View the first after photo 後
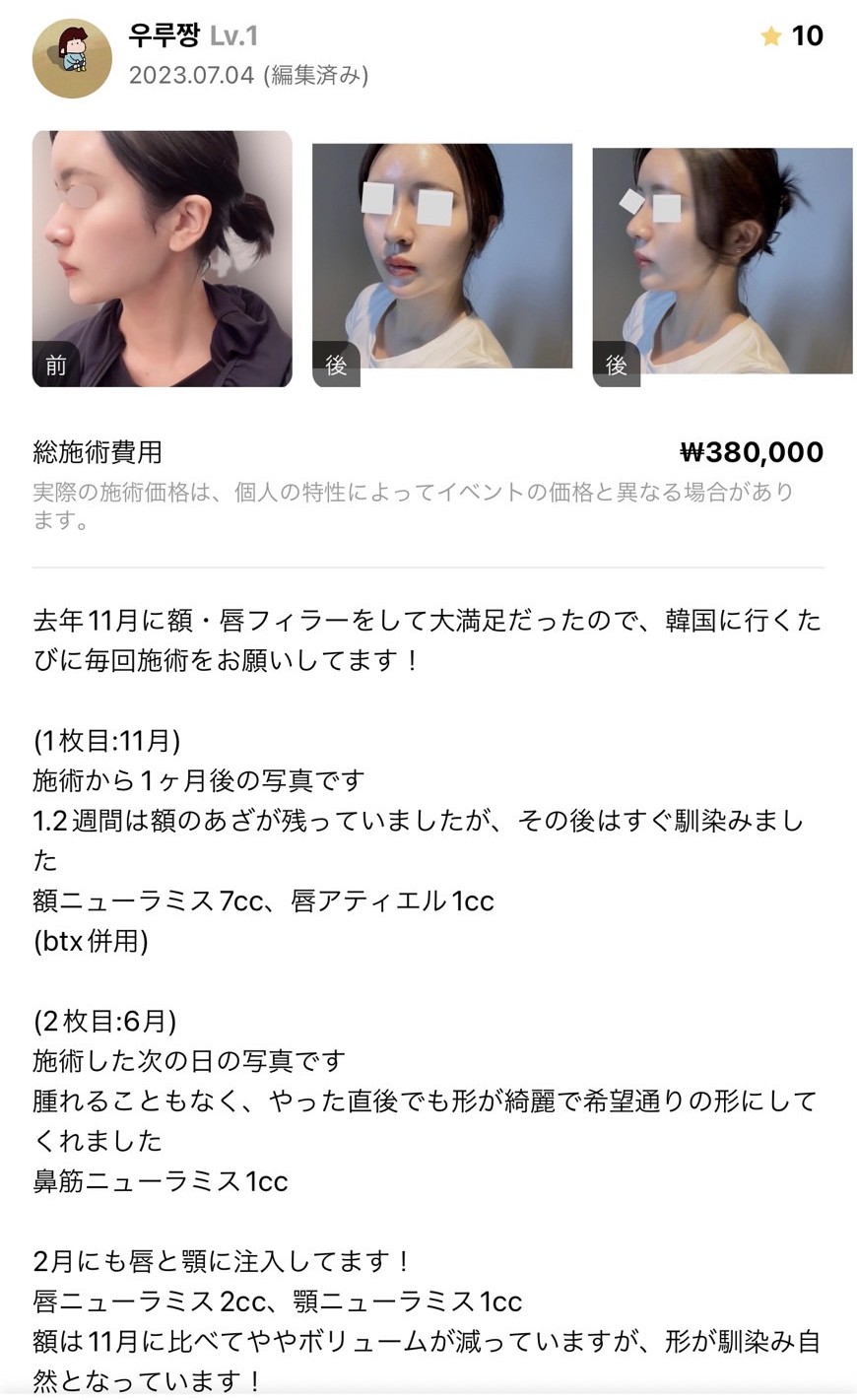The width and height of the screenshot is (857, 1400). pos(442,257)
